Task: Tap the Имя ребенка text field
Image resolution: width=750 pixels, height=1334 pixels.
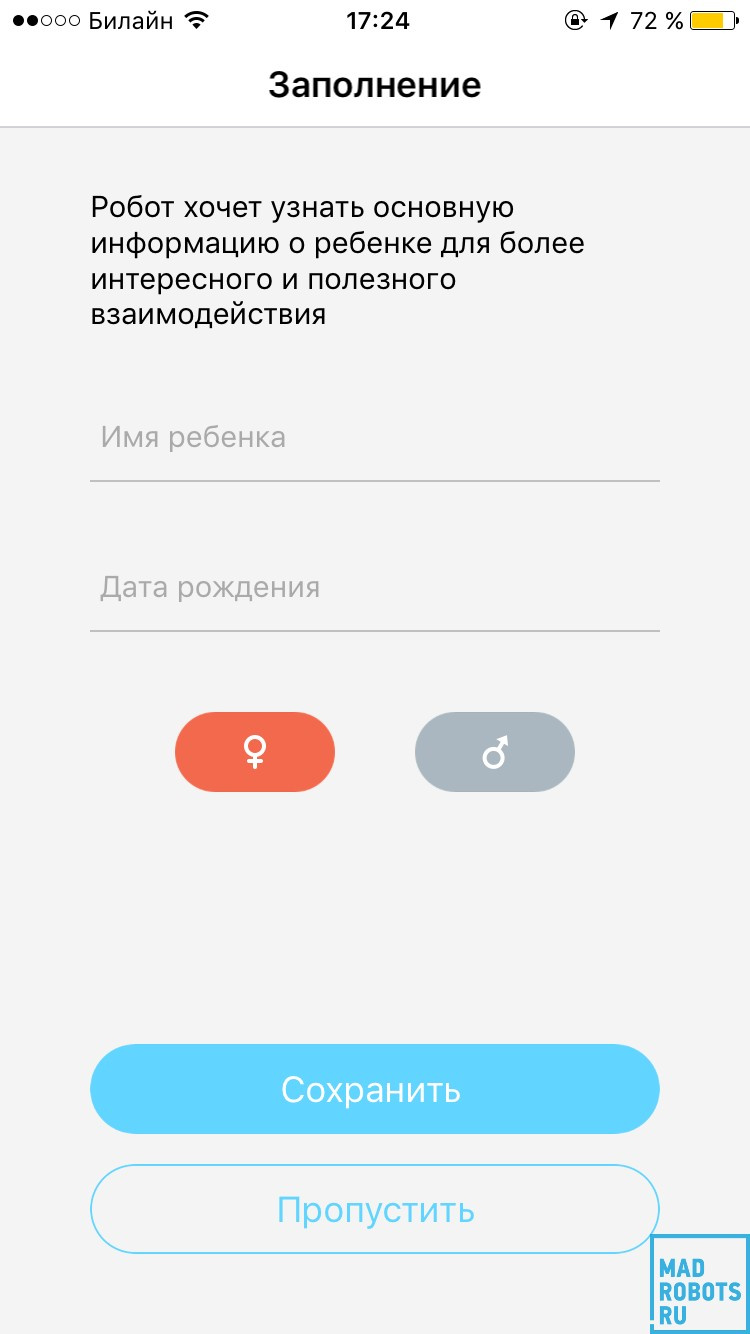Action: [374, 439]
